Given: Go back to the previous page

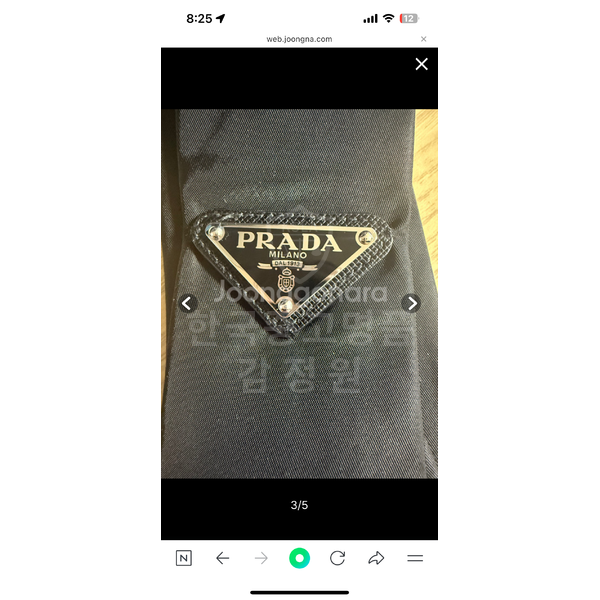Looking at the screenshot, I should pos(223,558).
